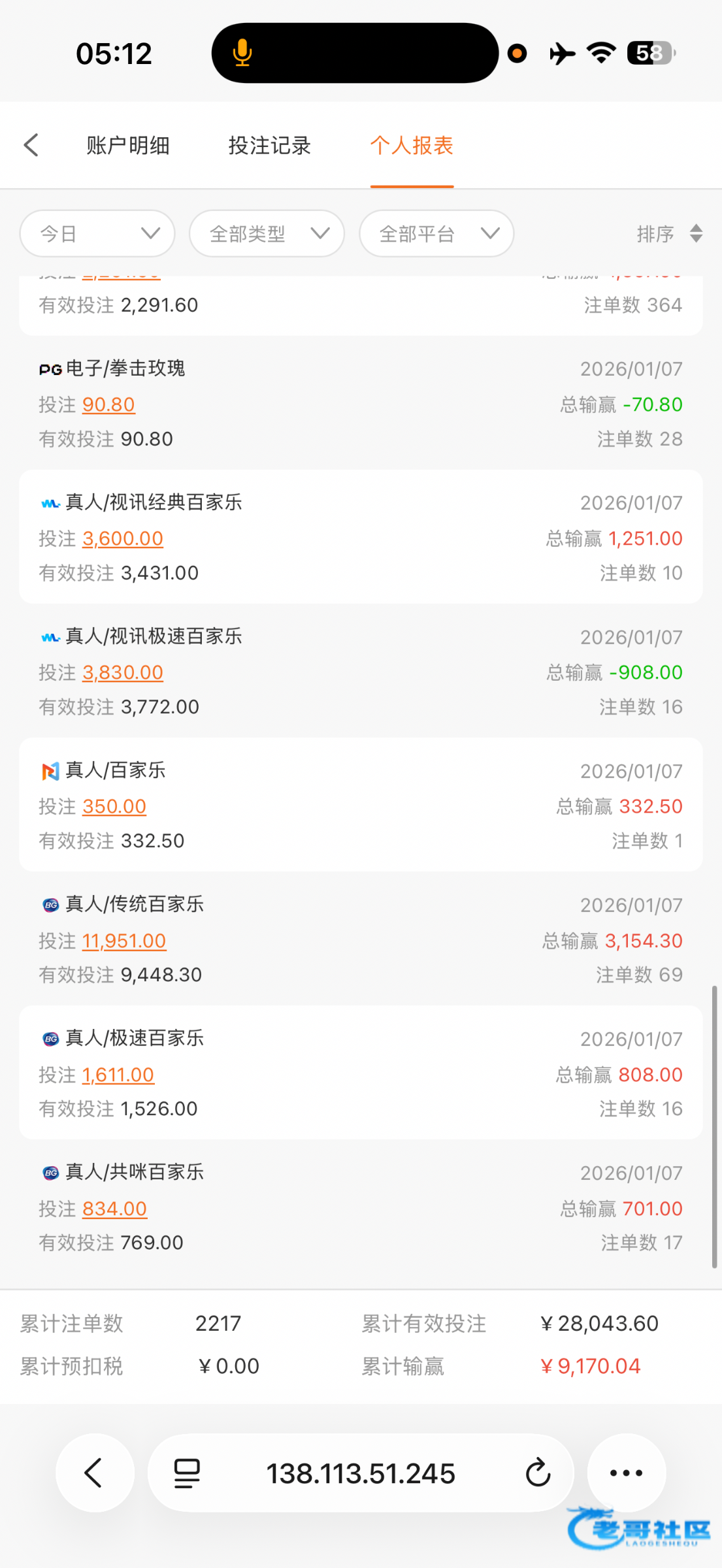Open bet amount 3,600.00 for 视讯经典百家乐
The height and width of the screenshot is (1568, 722).
(x=123, y=538)
